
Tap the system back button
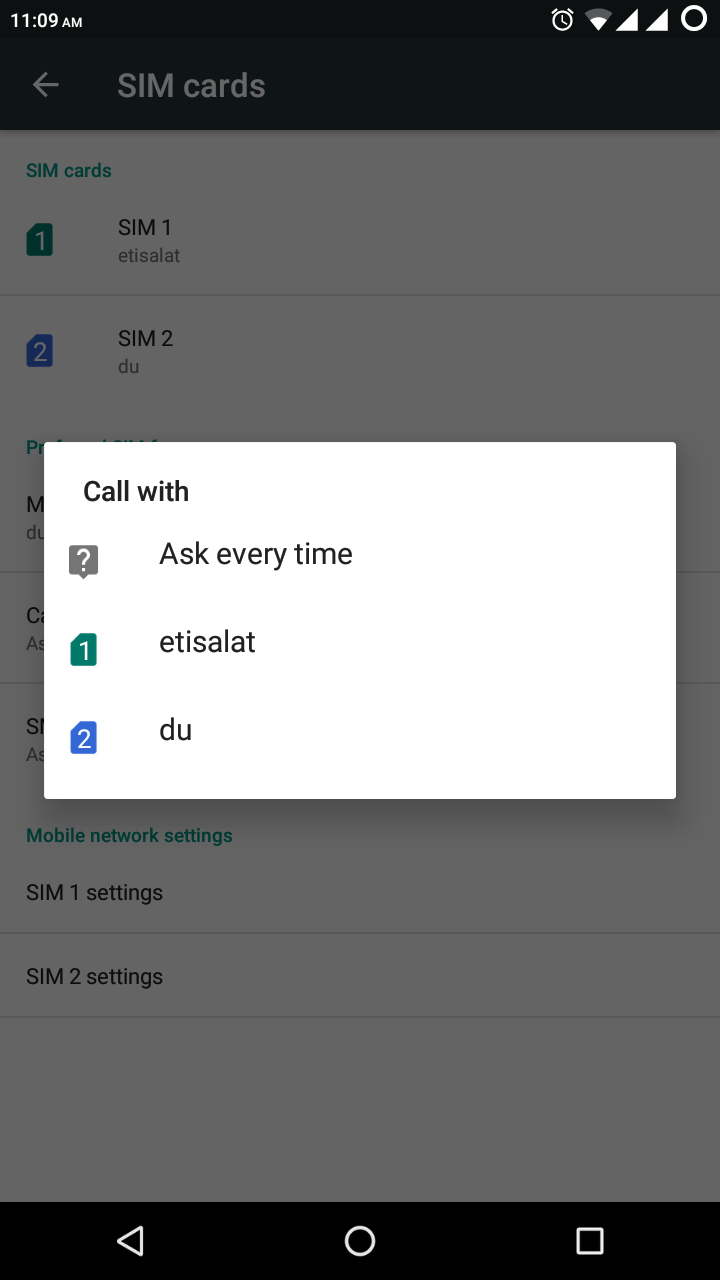pyautogui.click(x=130, y=1241)
